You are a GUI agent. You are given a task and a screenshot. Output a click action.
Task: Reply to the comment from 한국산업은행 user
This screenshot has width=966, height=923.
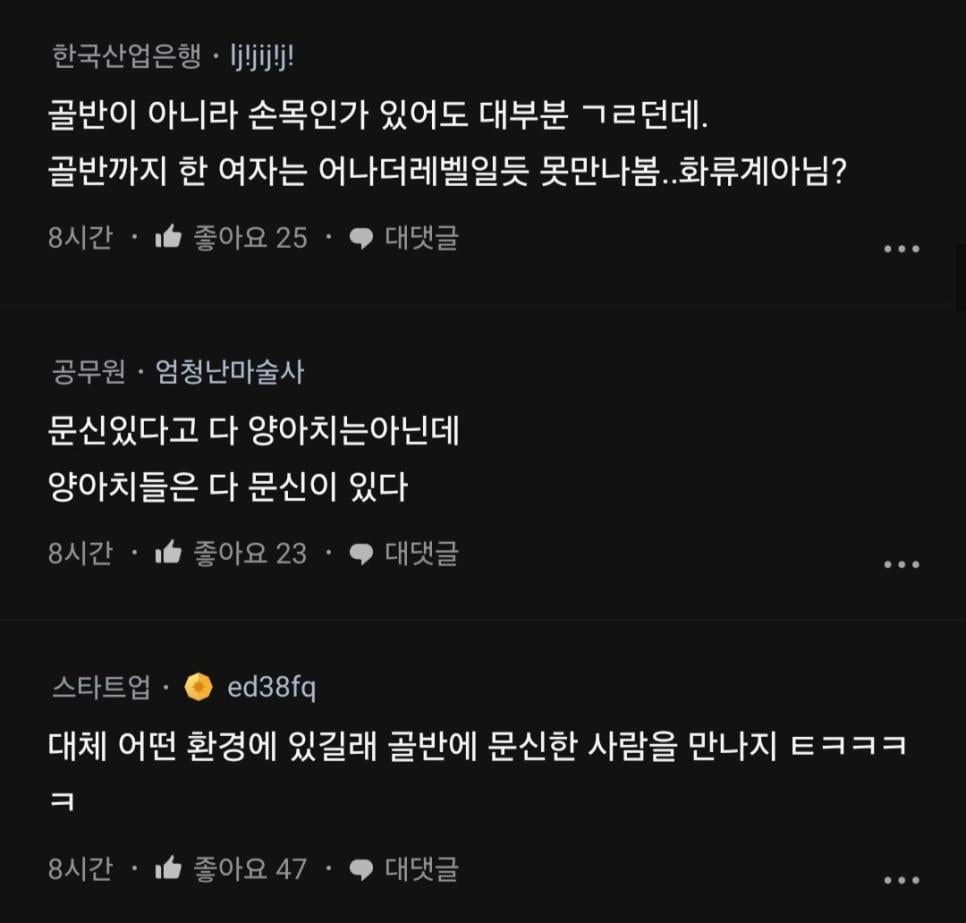pyautogui.click(x=404, y=238)
